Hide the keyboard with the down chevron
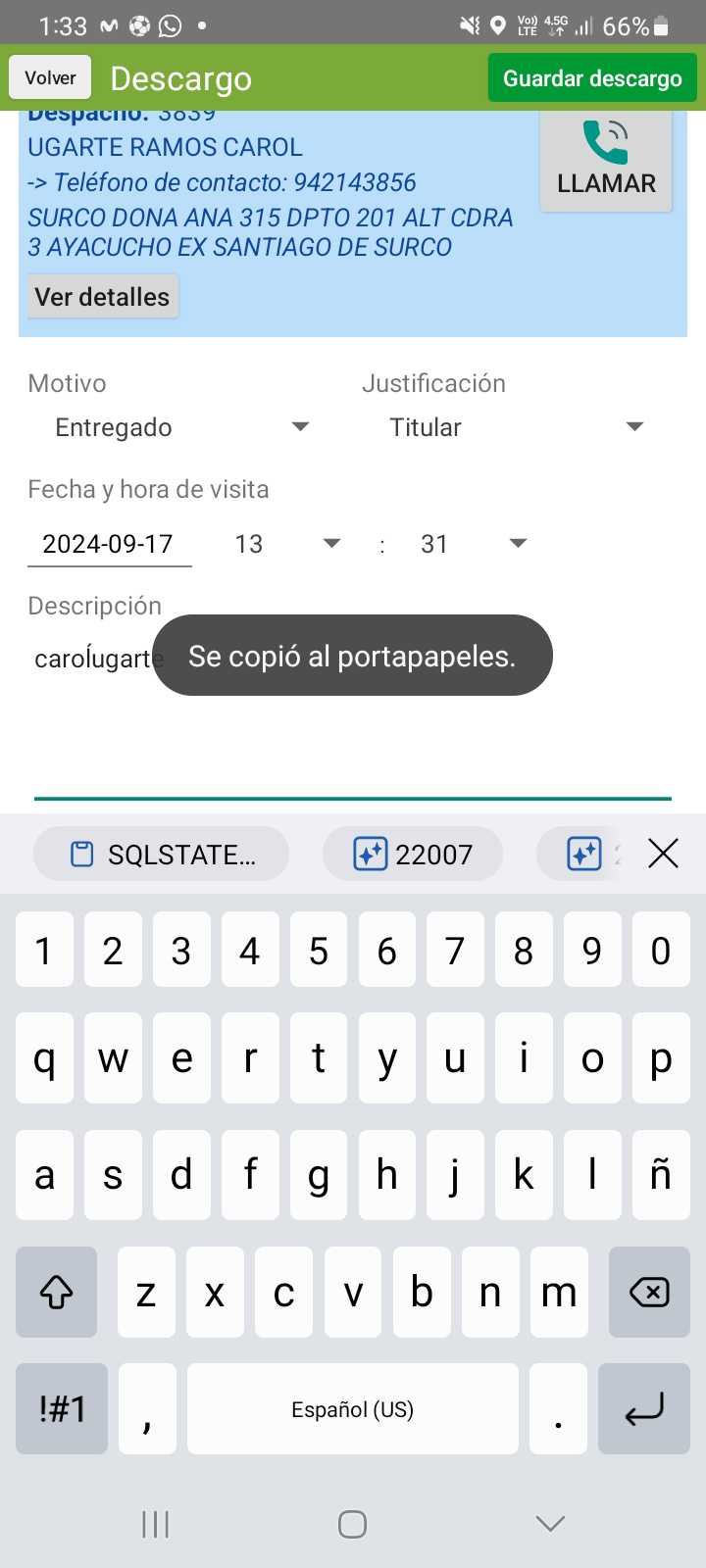This screenshot has width=706, height=1568. pos(550,1524)
